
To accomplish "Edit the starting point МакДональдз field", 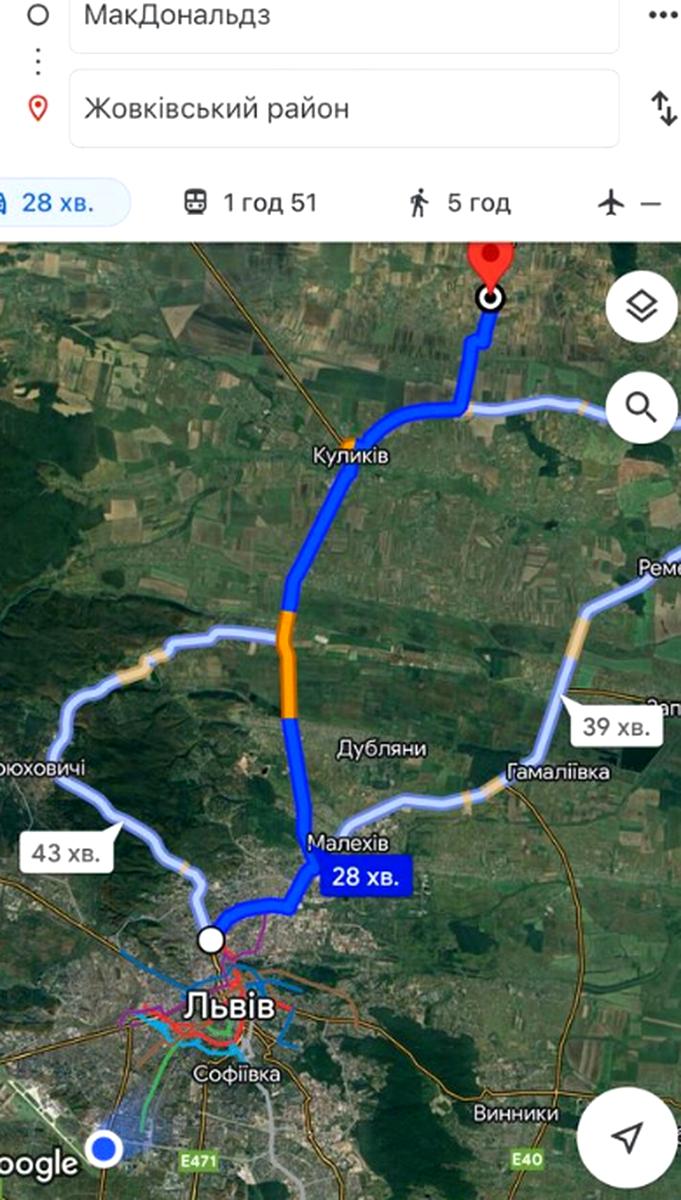I will [344, 20].
